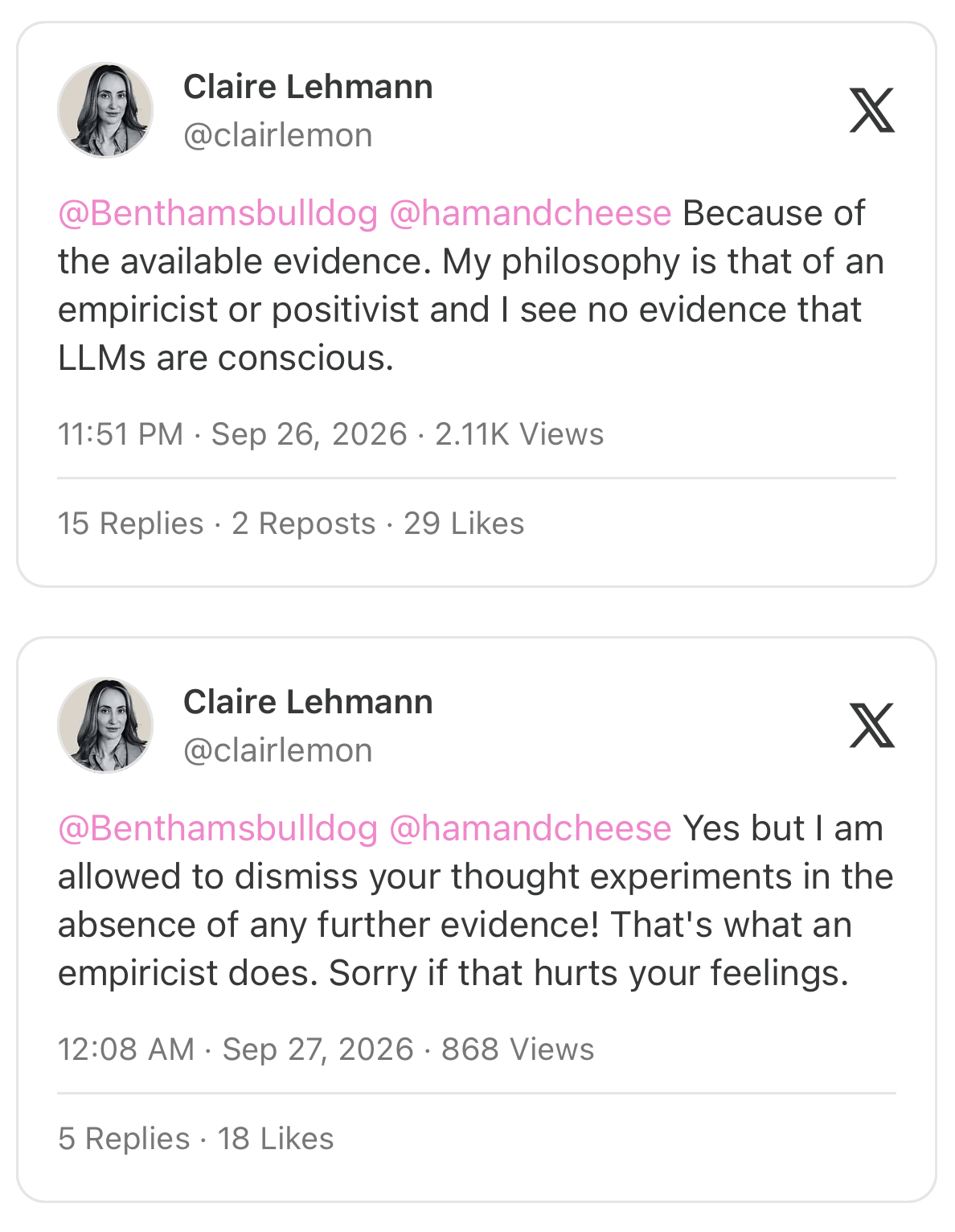Open X logo on the Sep 27 tweet
This screenshot has height=1232, width=955.
[x=872, y=725]
